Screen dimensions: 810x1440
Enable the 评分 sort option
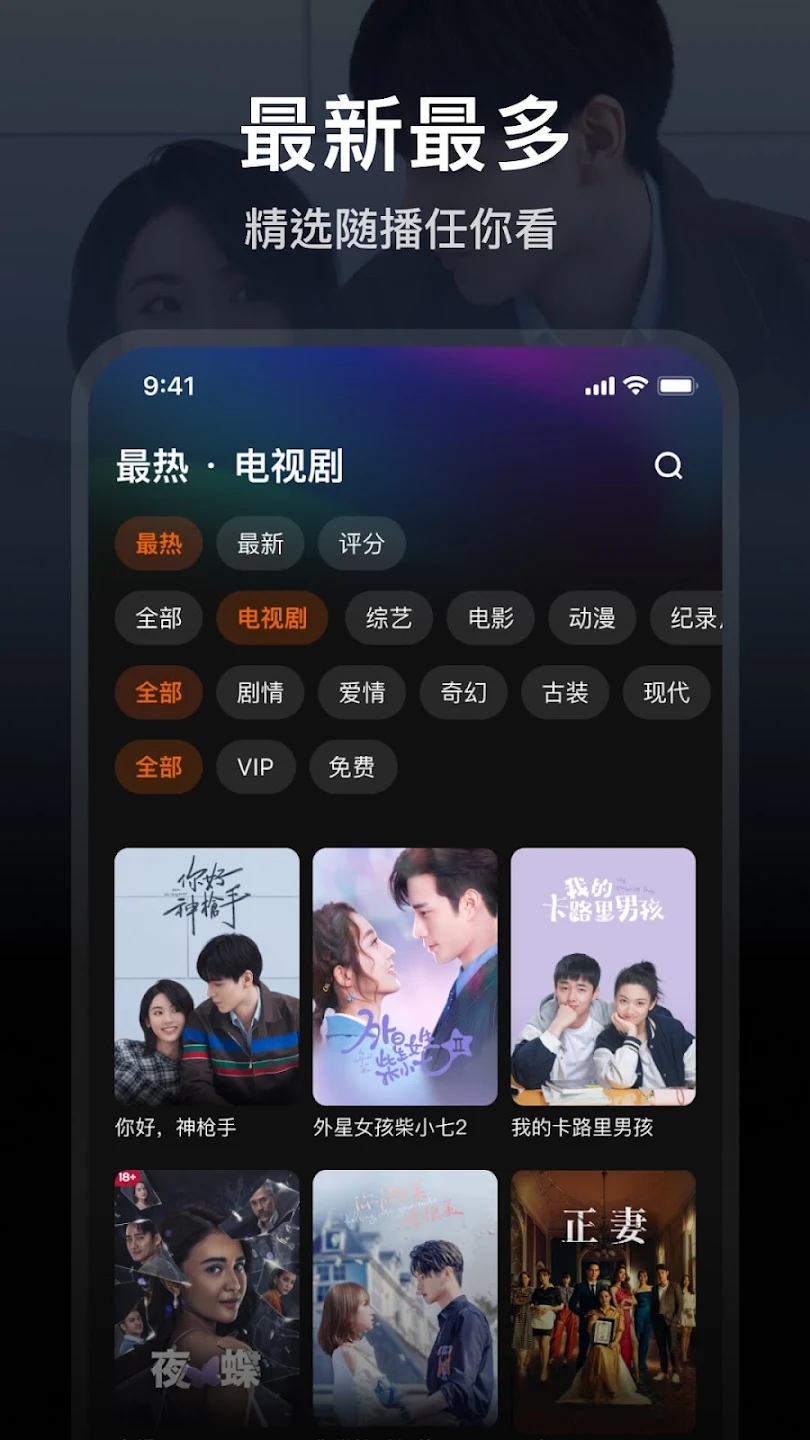[361, 543]
